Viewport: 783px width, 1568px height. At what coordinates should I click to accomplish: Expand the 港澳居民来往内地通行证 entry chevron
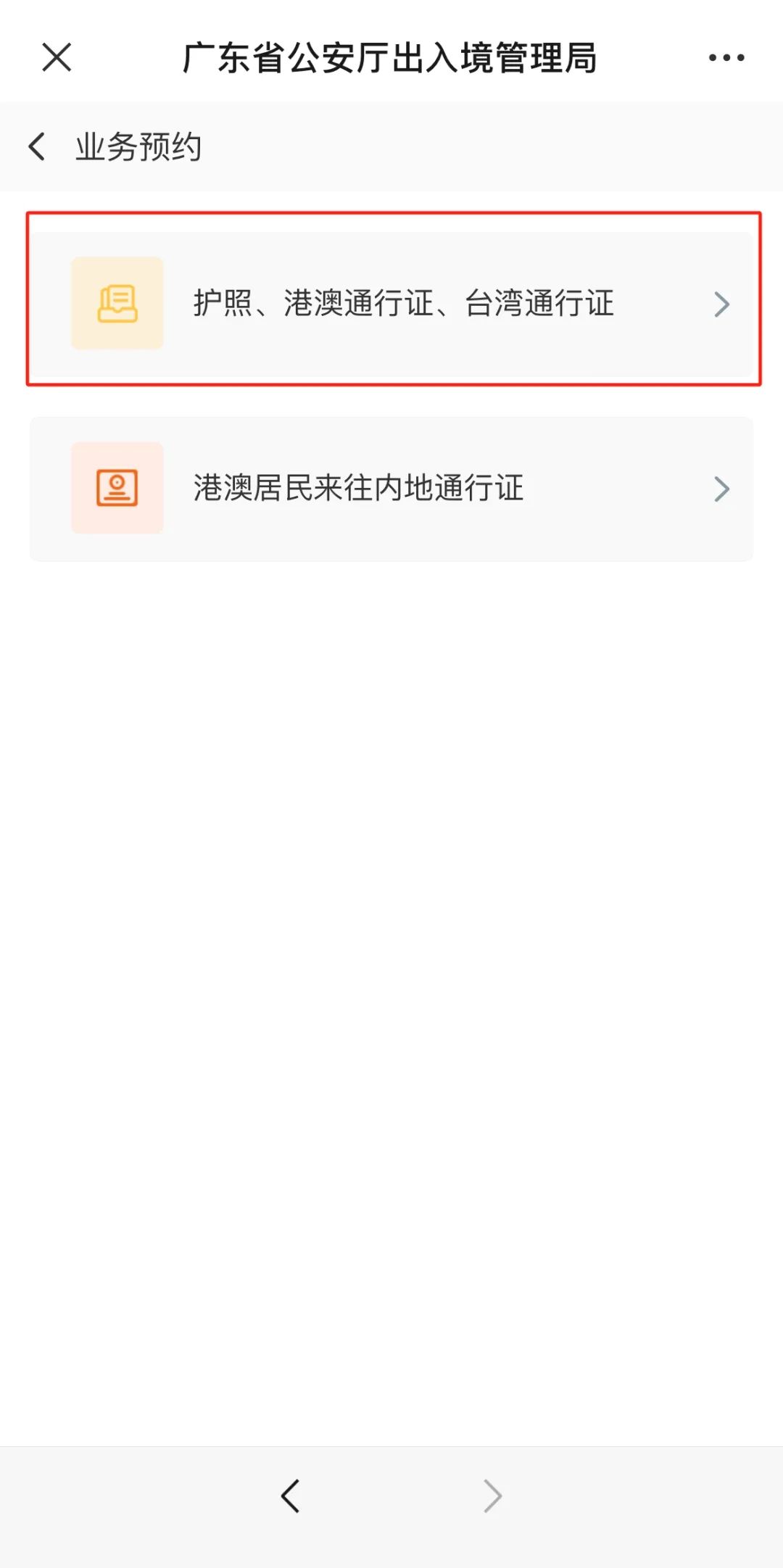(720, 488)
